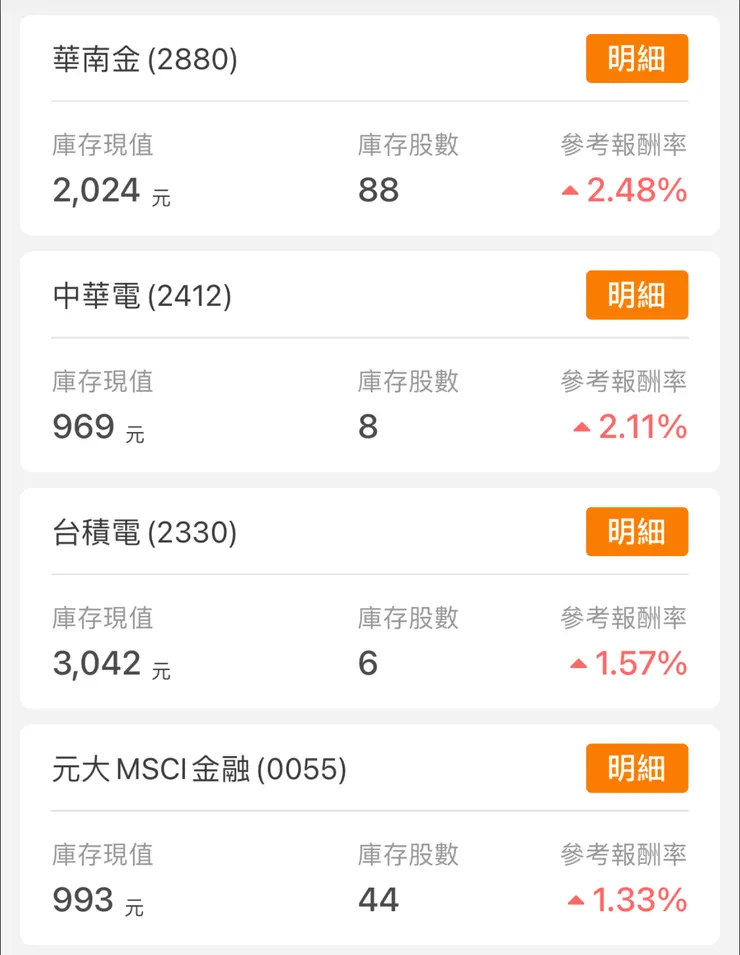Click the red up-arrow next to 2.11% for 中華電
740x955 pixels.
[x=583, y=427]
